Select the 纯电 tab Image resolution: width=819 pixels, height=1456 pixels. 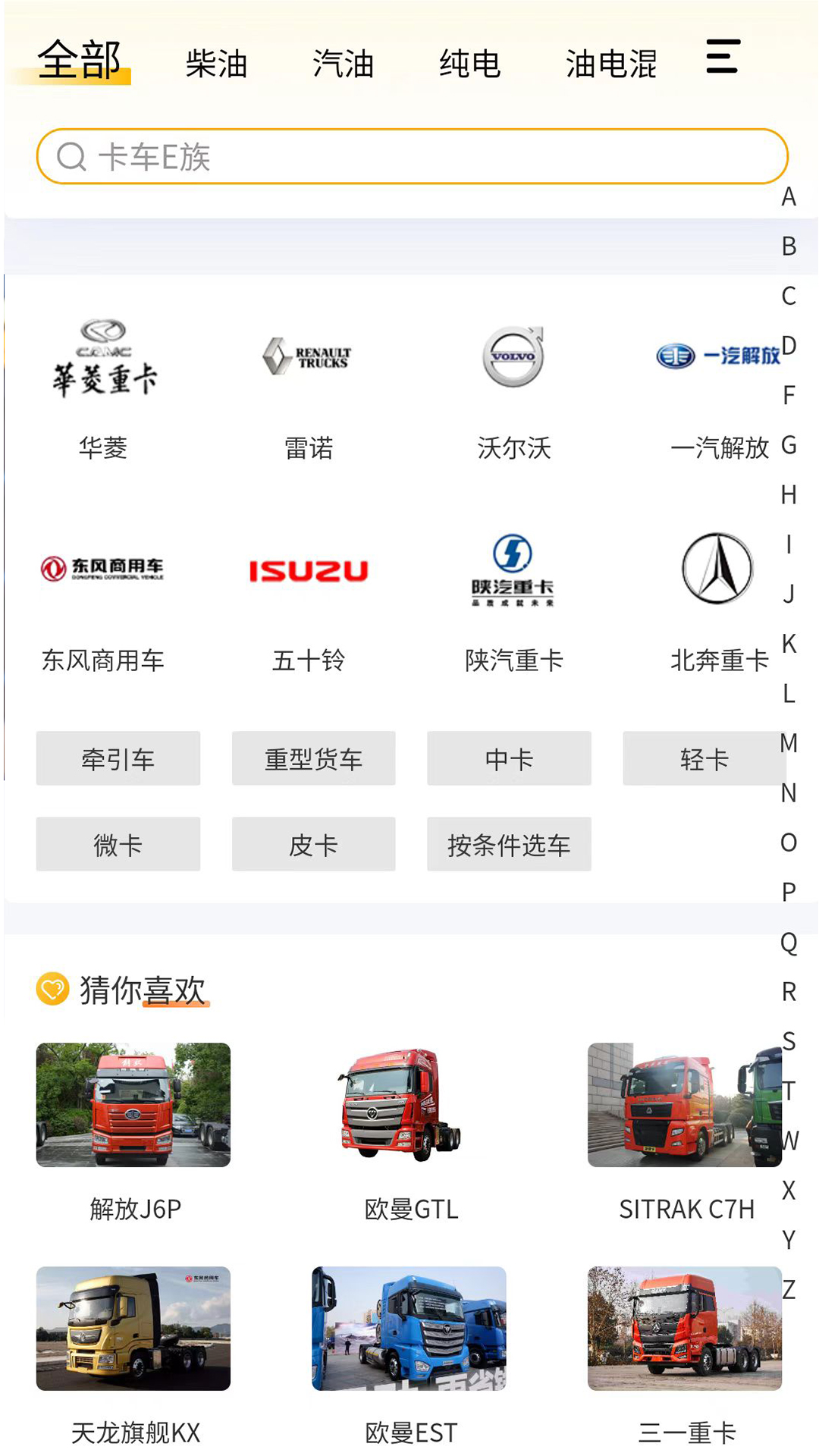tap(469, 64)
